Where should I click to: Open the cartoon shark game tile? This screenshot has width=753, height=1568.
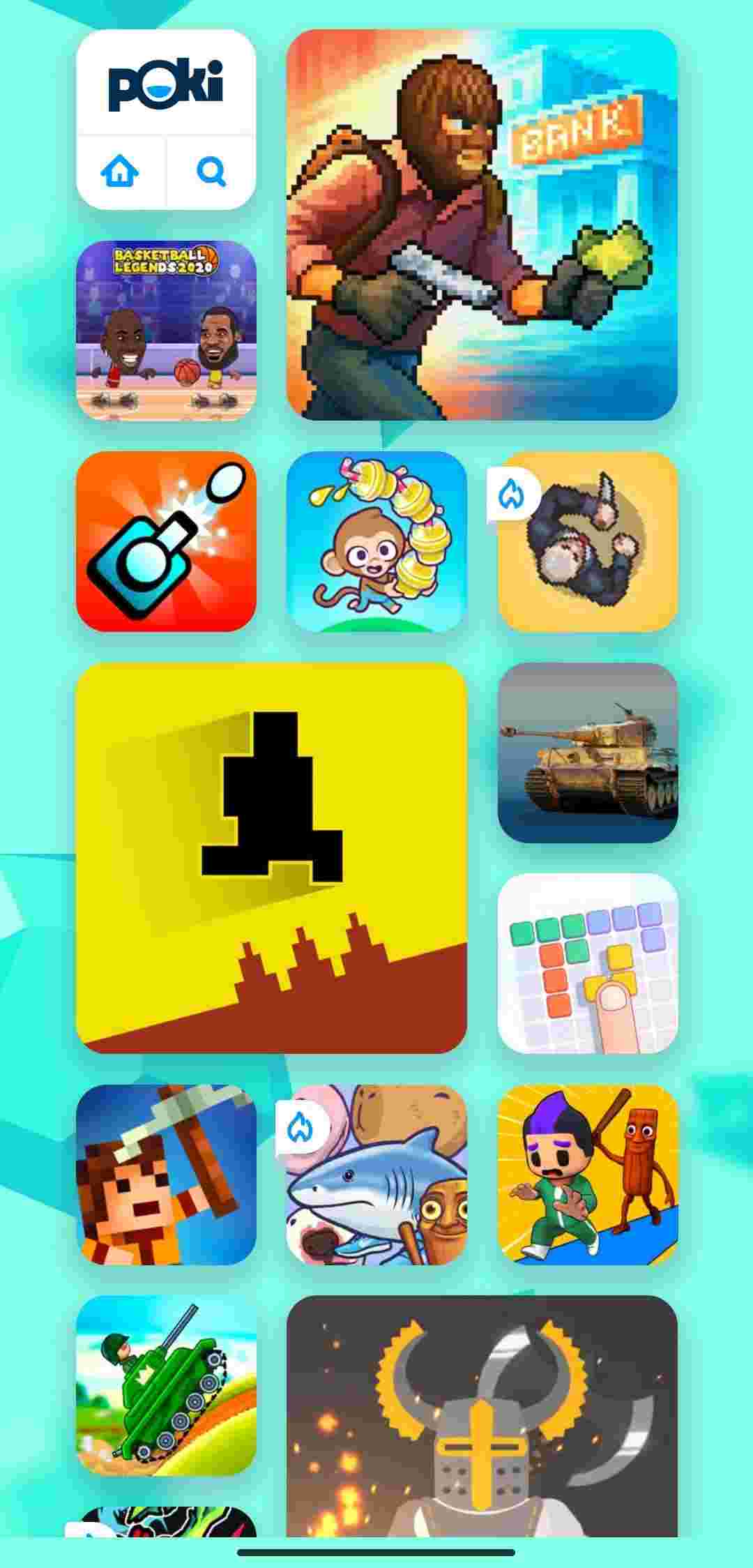click(376, 1175)
